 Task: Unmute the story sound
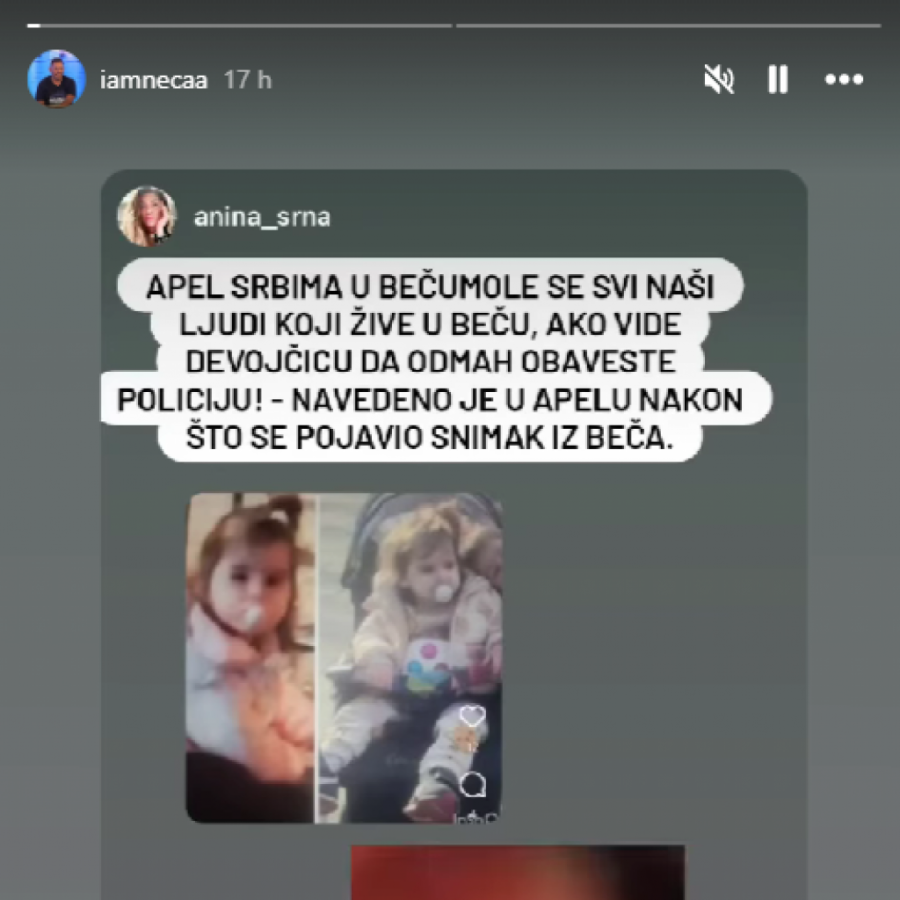click(x=718, y=80)
